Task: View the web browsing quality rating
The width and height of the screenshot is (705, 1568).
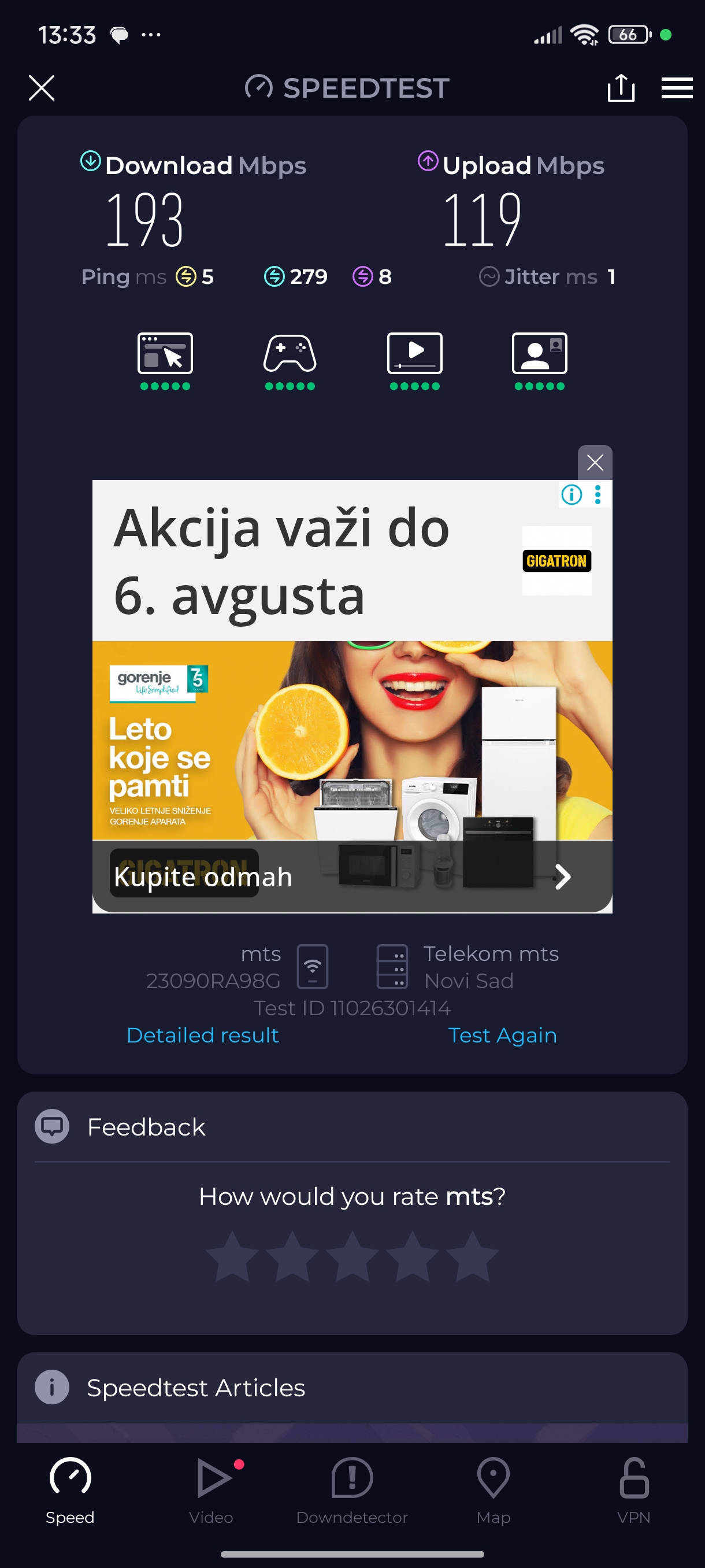Action: pos(165,360)
